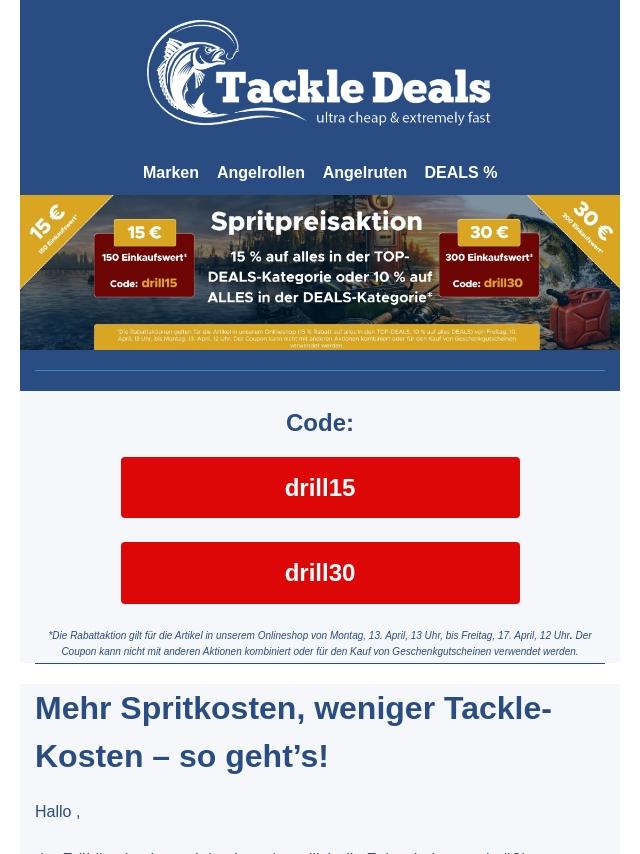The height and width of the screenshot is (854, 640).
Task: Open the Tackle Deals logo link
Action: point(319,73)
